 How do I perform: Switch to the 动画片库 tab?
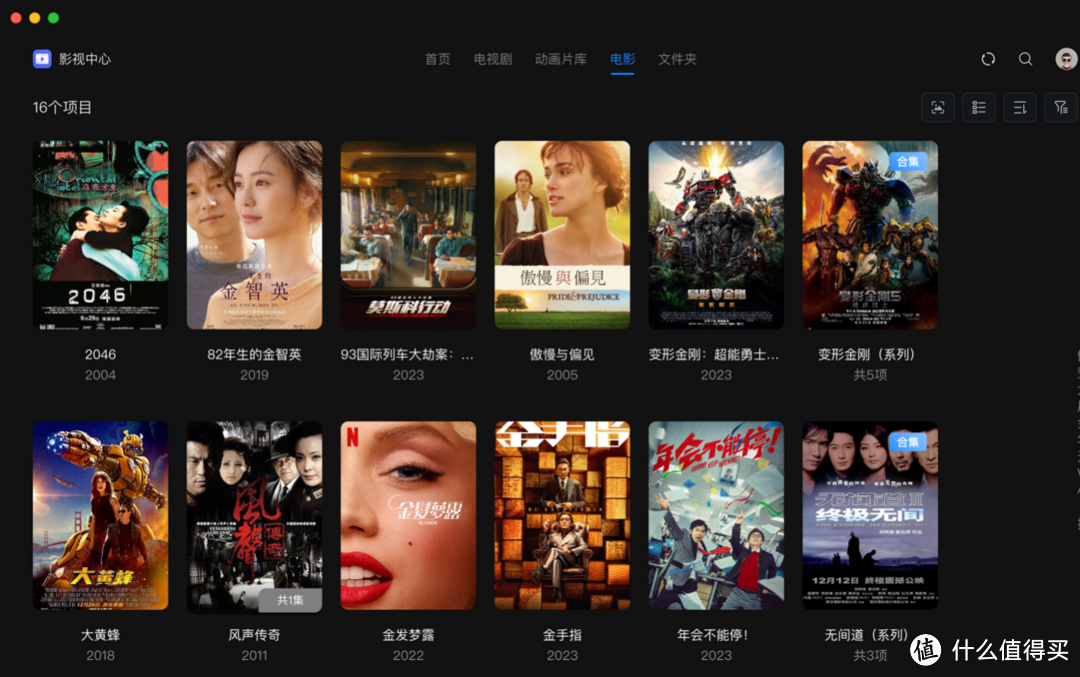pos(561,59)
